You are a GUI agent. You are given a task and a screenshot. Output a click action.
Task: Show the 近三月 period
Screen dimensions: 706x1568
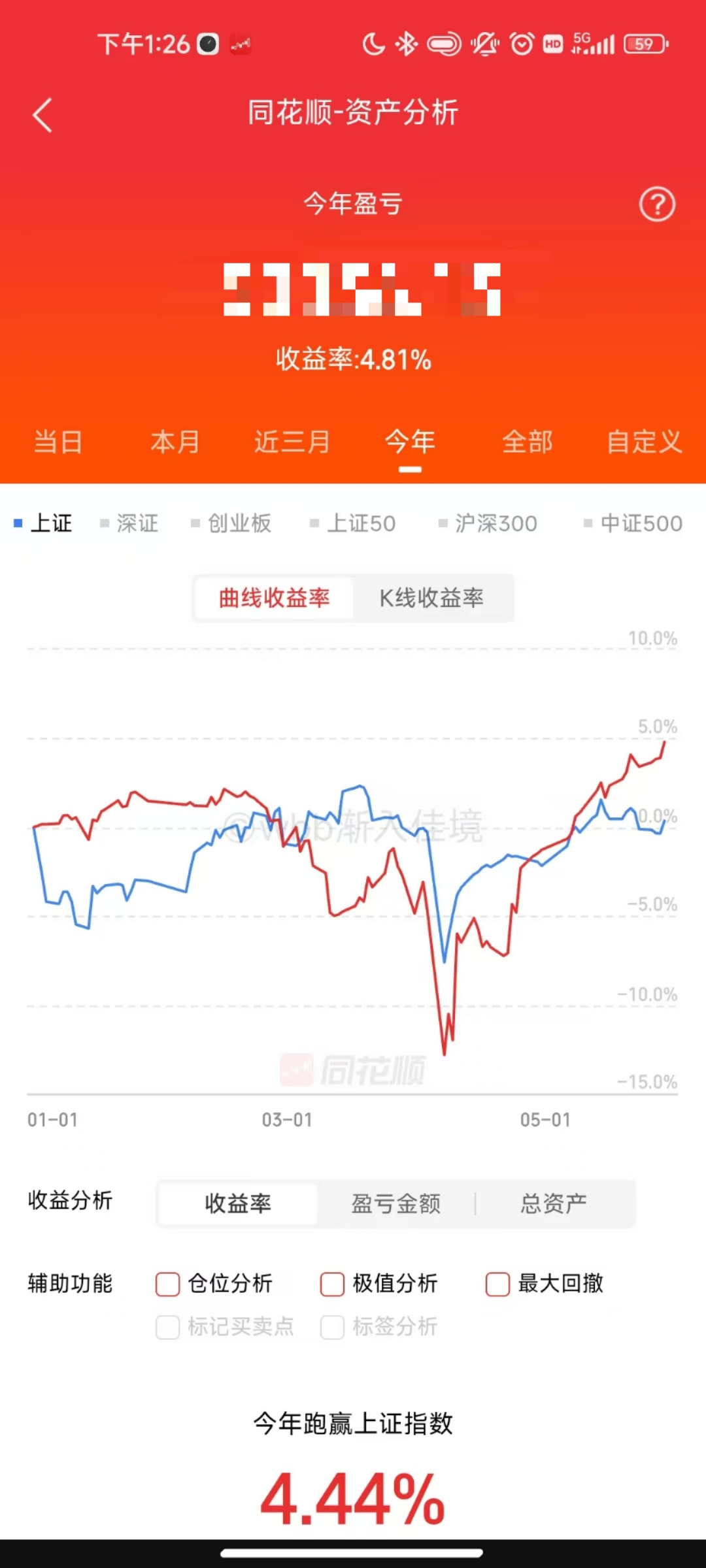coord(292,442)
